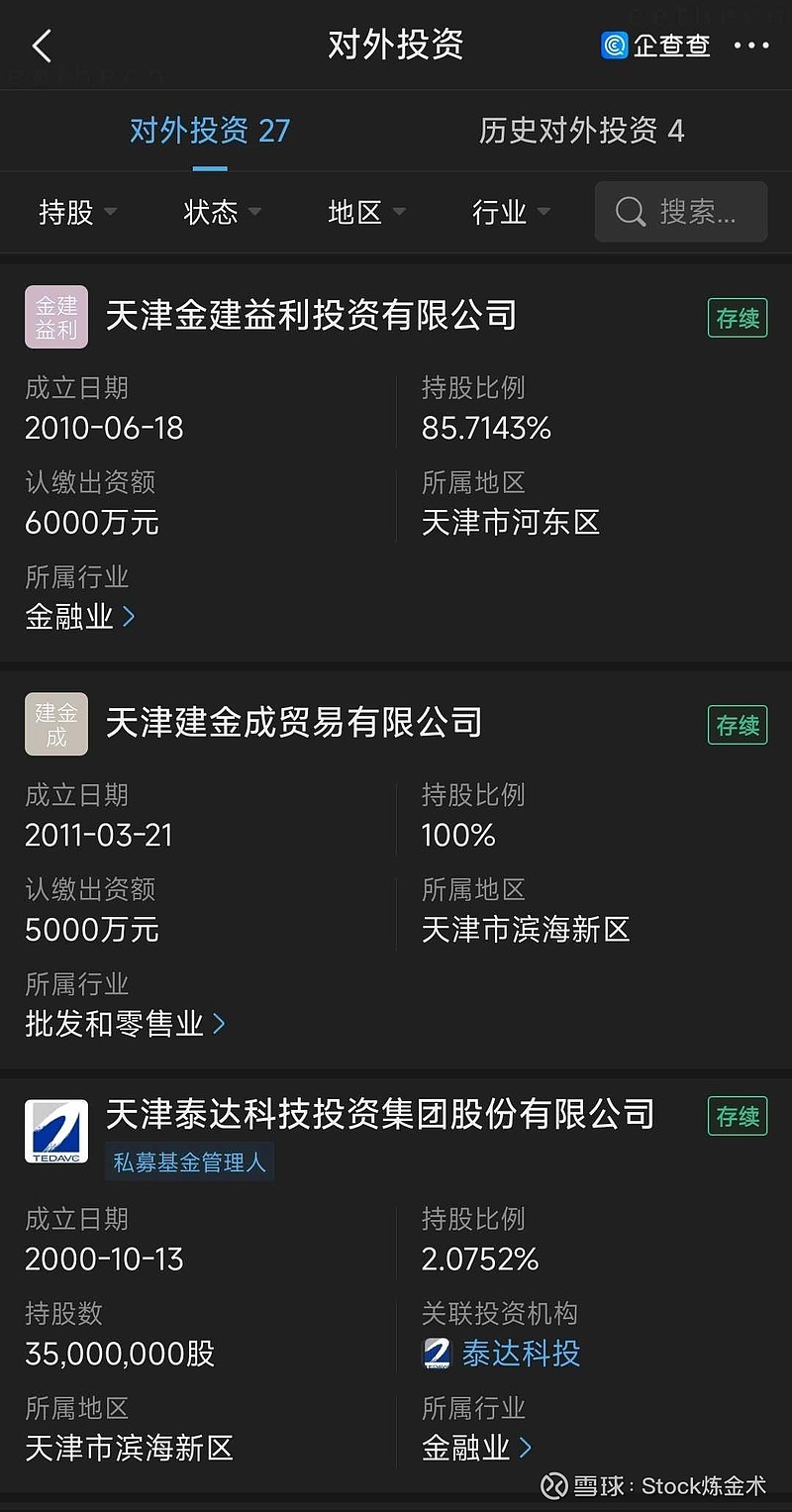The width and height of the screenshot is (792, 1512).
Task: Tap the search magnifier icon
Action: point(631,211)
